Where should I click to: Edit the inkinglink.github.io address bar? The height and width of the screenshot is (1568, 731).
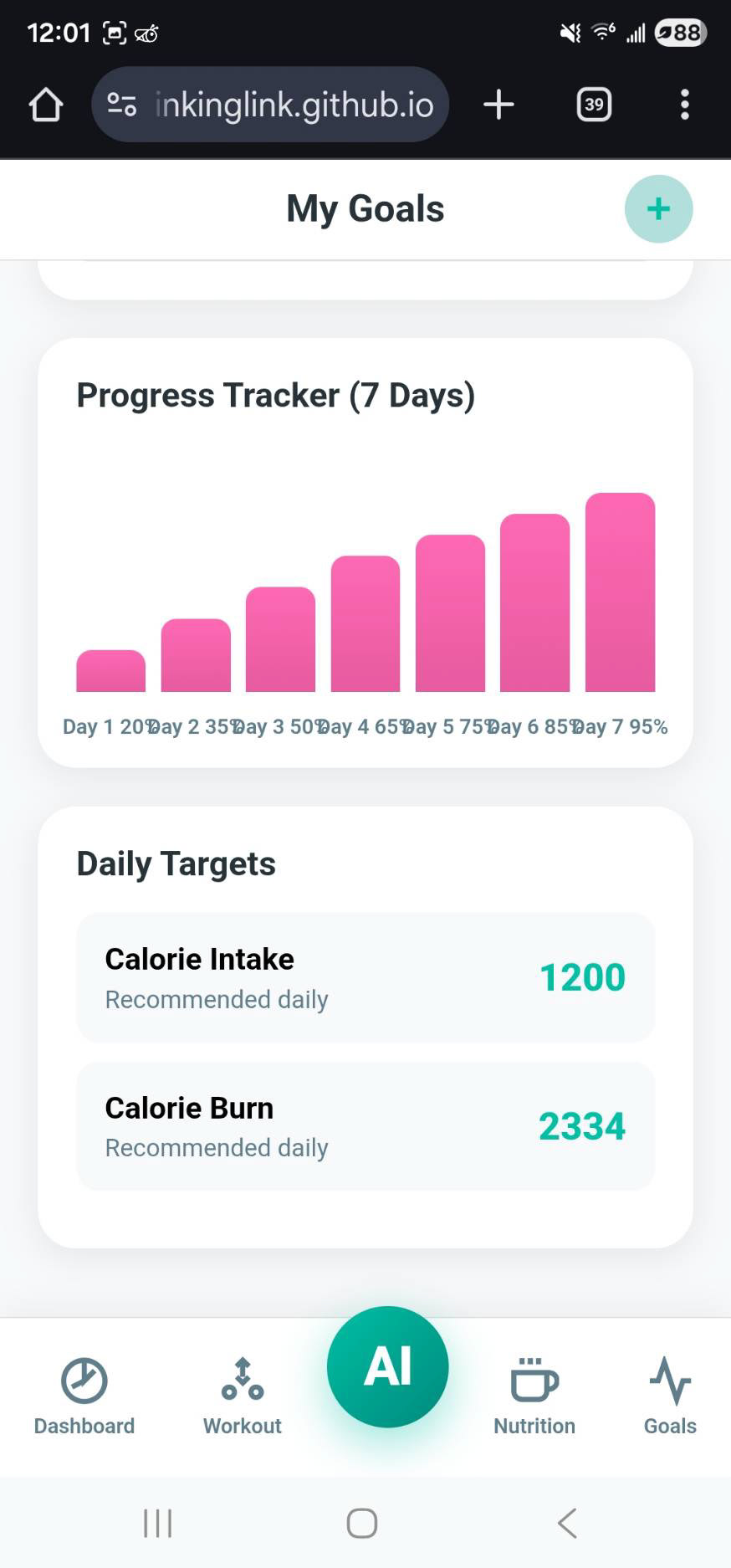pyautogui.click(x=293, y=105)
